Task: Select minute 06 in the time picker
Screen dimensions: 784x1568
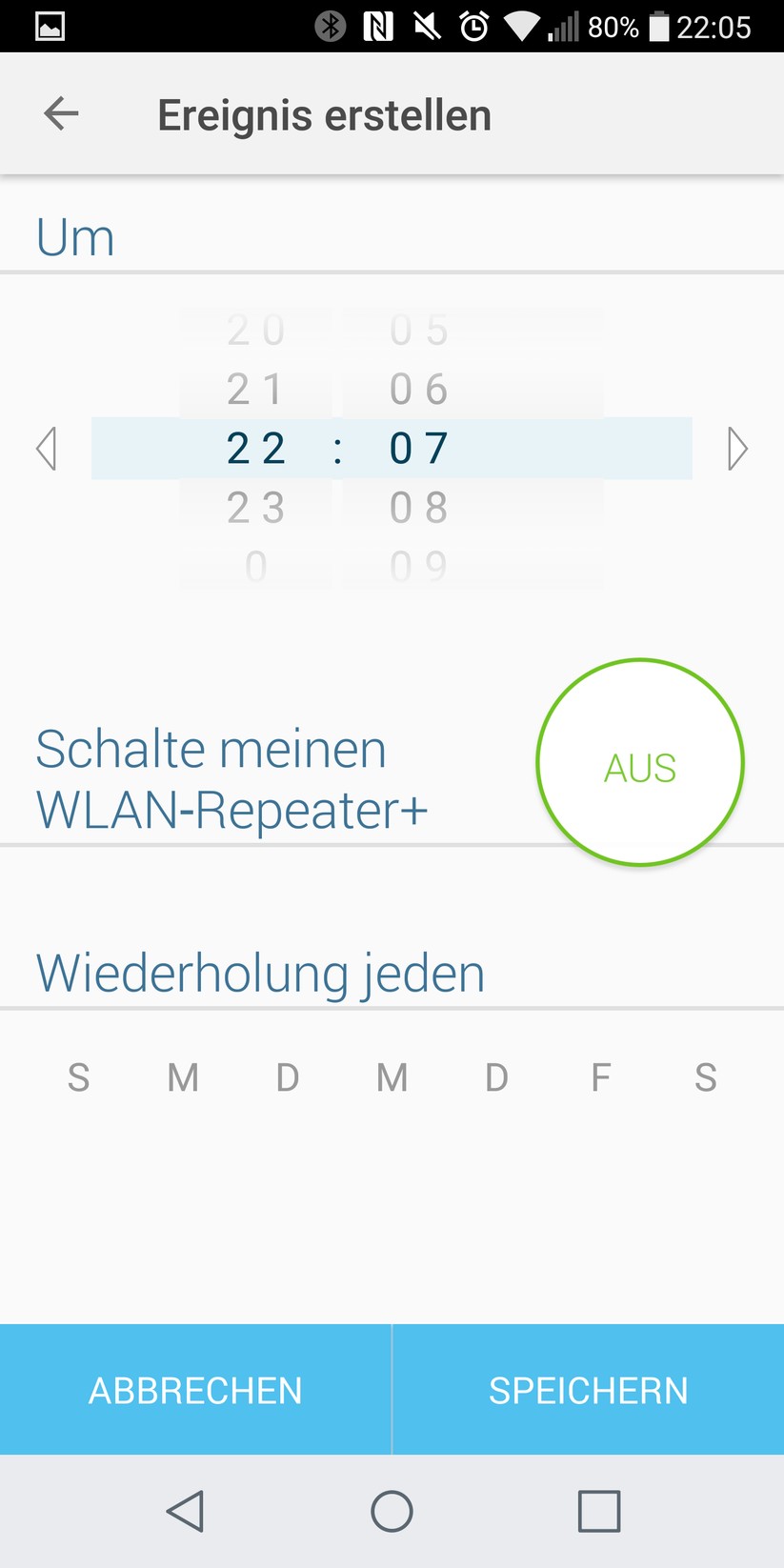Action: tap(418, 390)
